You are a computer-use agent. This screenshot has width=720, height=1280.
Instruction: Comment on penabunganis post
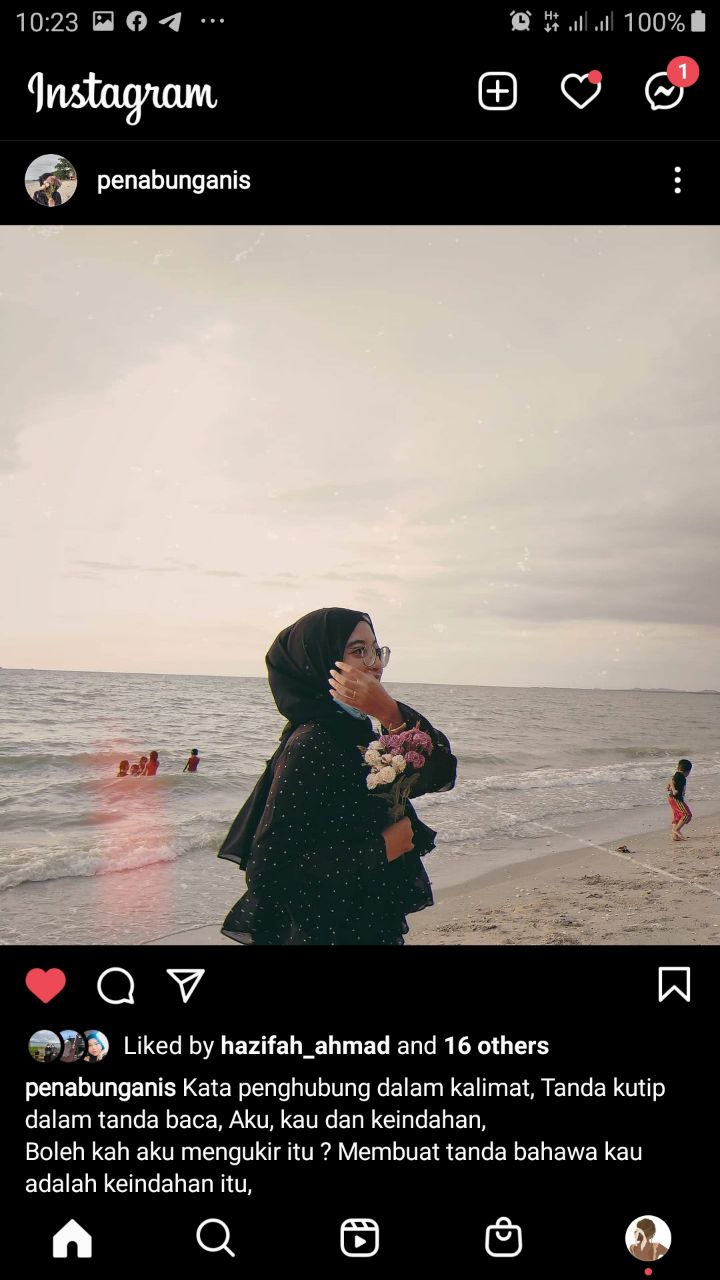tap(116, 986)
